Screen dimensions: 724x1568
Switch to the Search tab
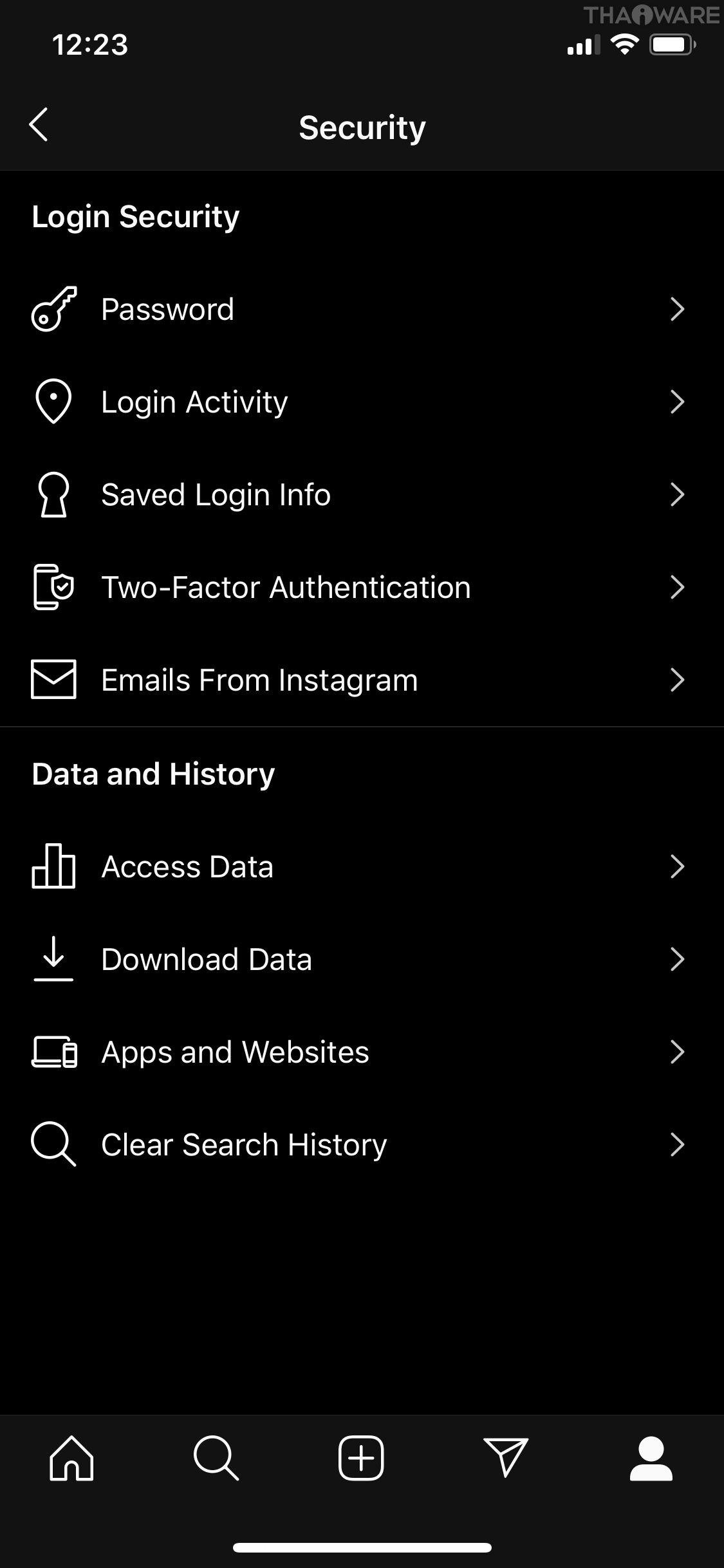click(216, 1458)
